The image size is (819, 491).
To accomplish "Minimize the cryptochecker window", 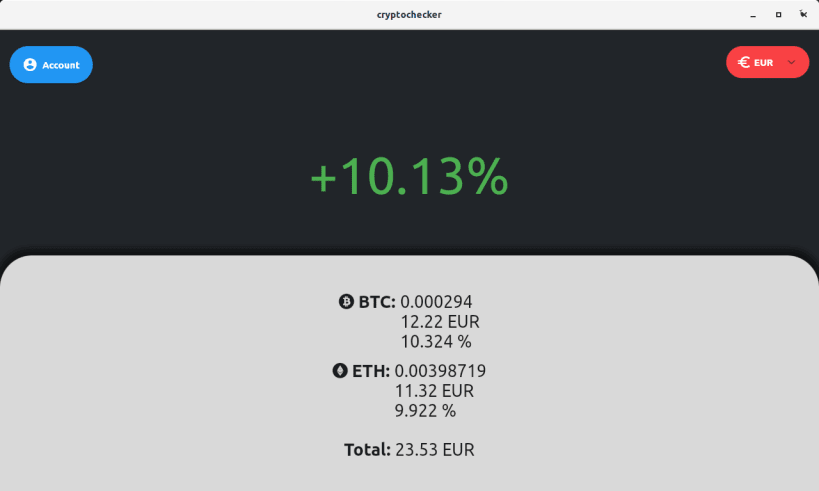I will pyautogui.click(x=752, y=15).
